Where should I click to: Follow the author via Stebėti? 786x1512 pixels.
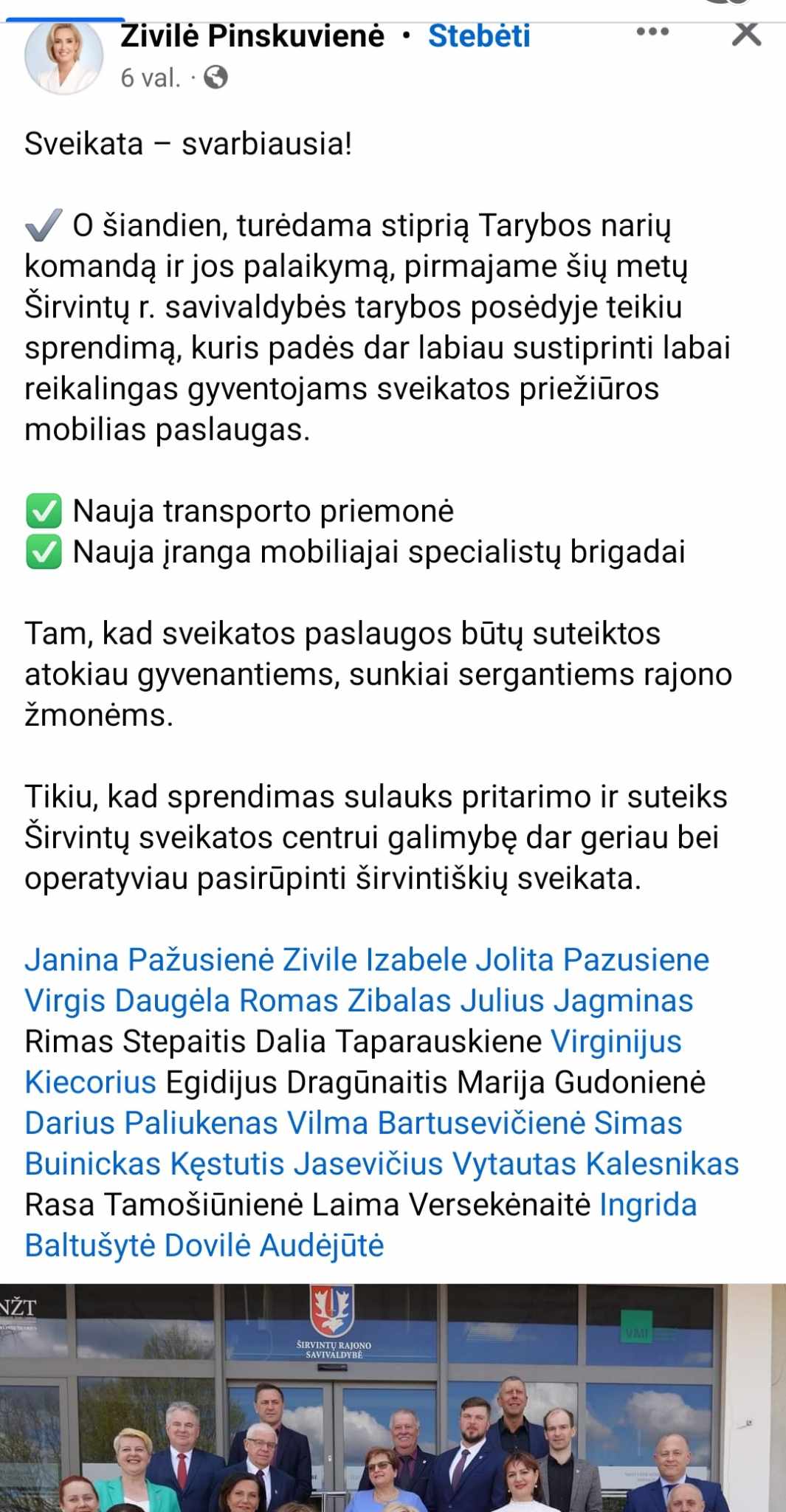(479, 35)
